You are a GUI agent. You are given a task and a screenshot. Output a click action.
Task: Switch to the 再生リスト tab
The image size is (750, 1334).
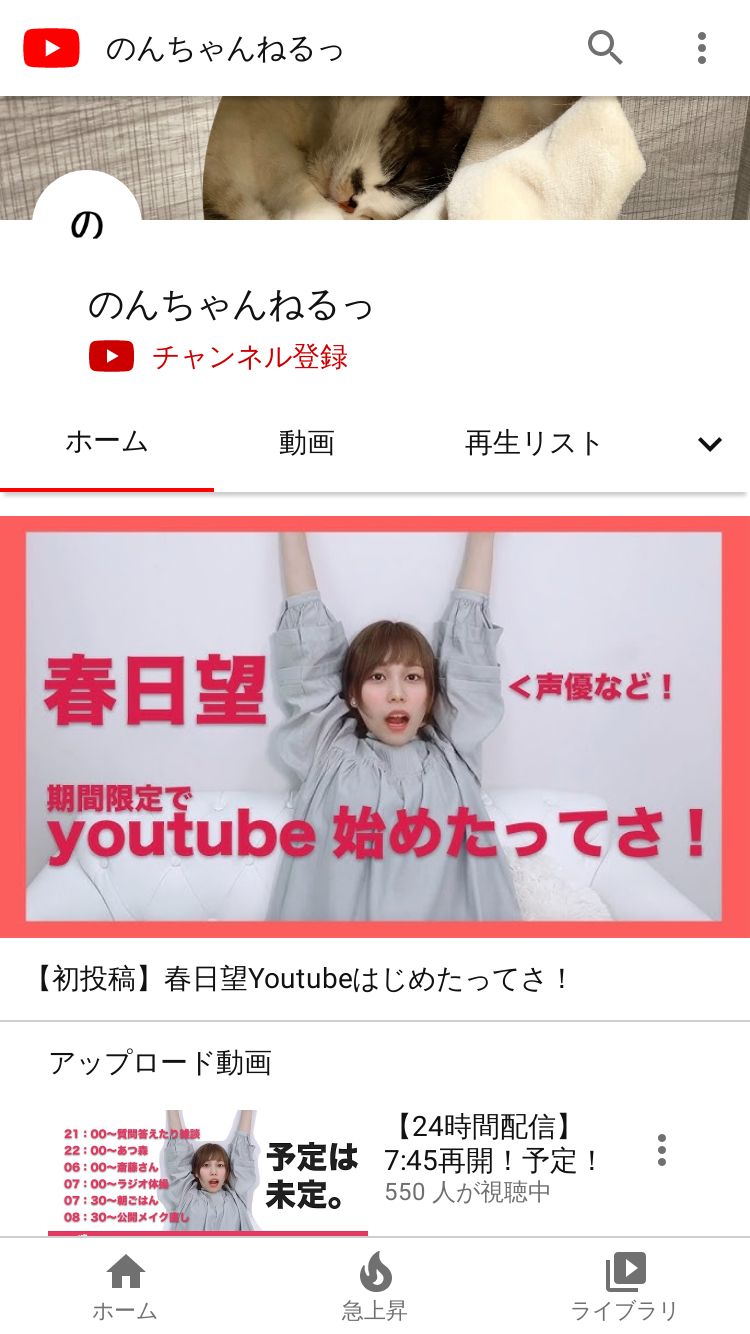533,443
